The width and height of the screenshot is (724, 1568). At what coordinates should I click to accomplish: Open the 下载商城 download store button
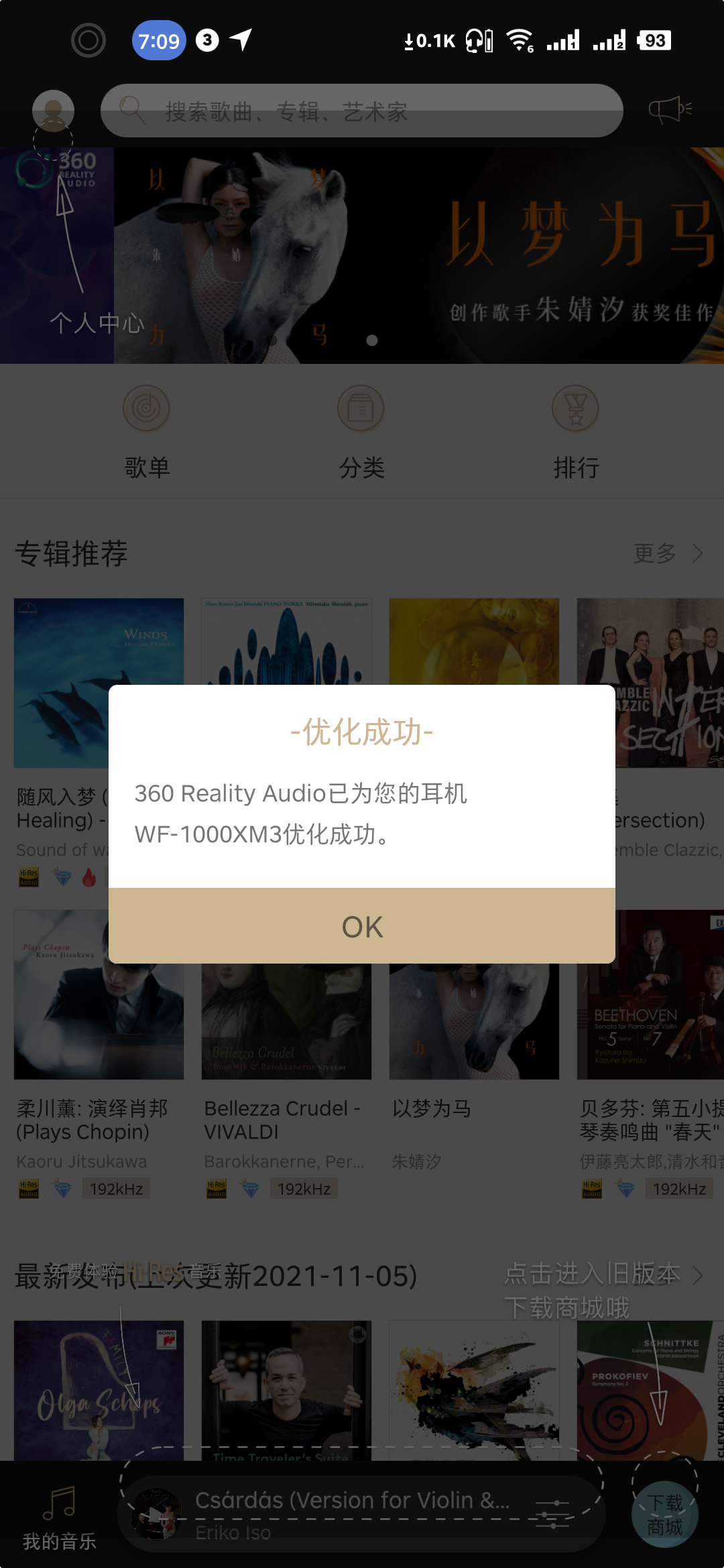pos(665,1514)
